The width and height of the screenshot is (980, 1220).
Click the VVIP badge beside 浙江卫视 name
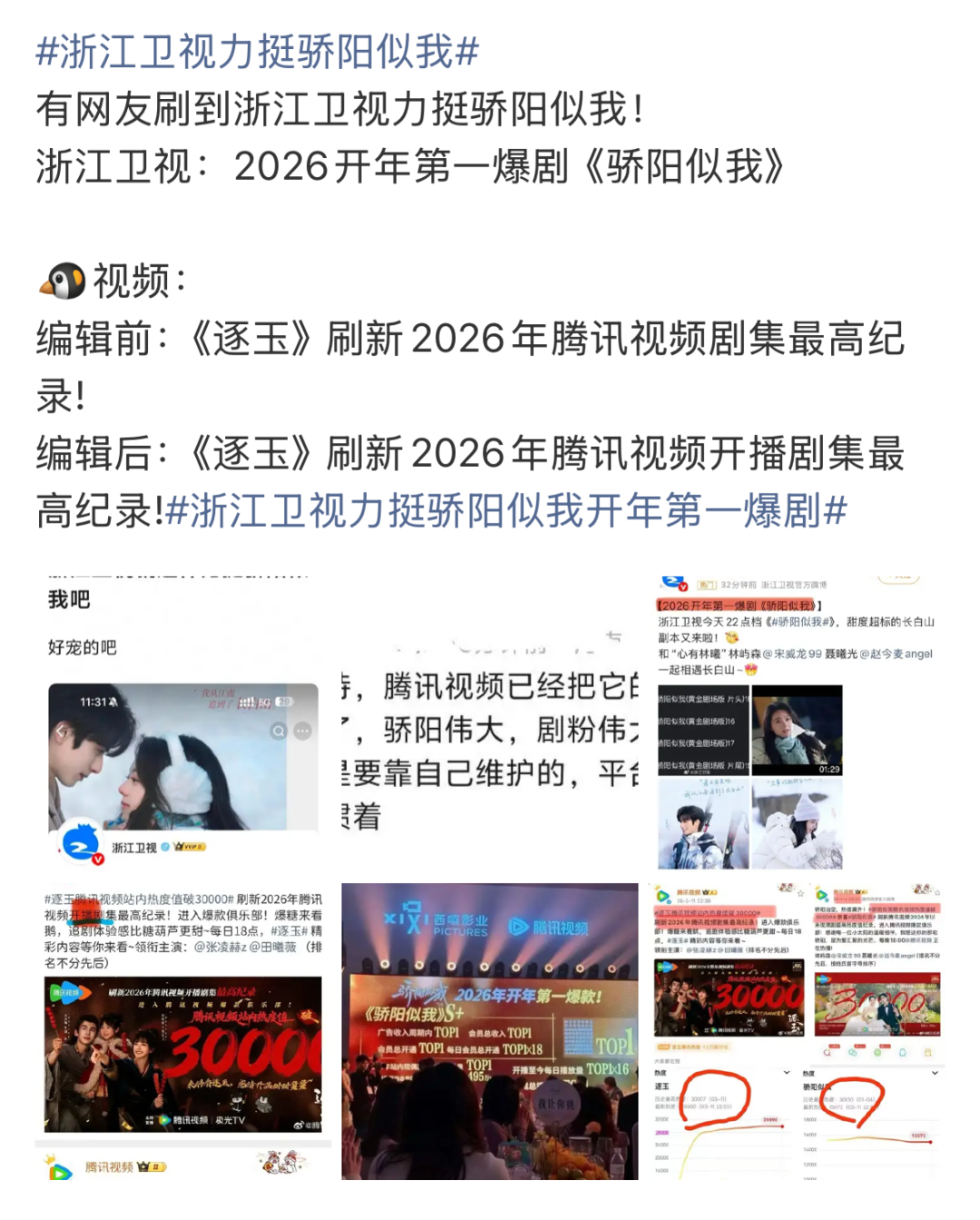point(190,847)
